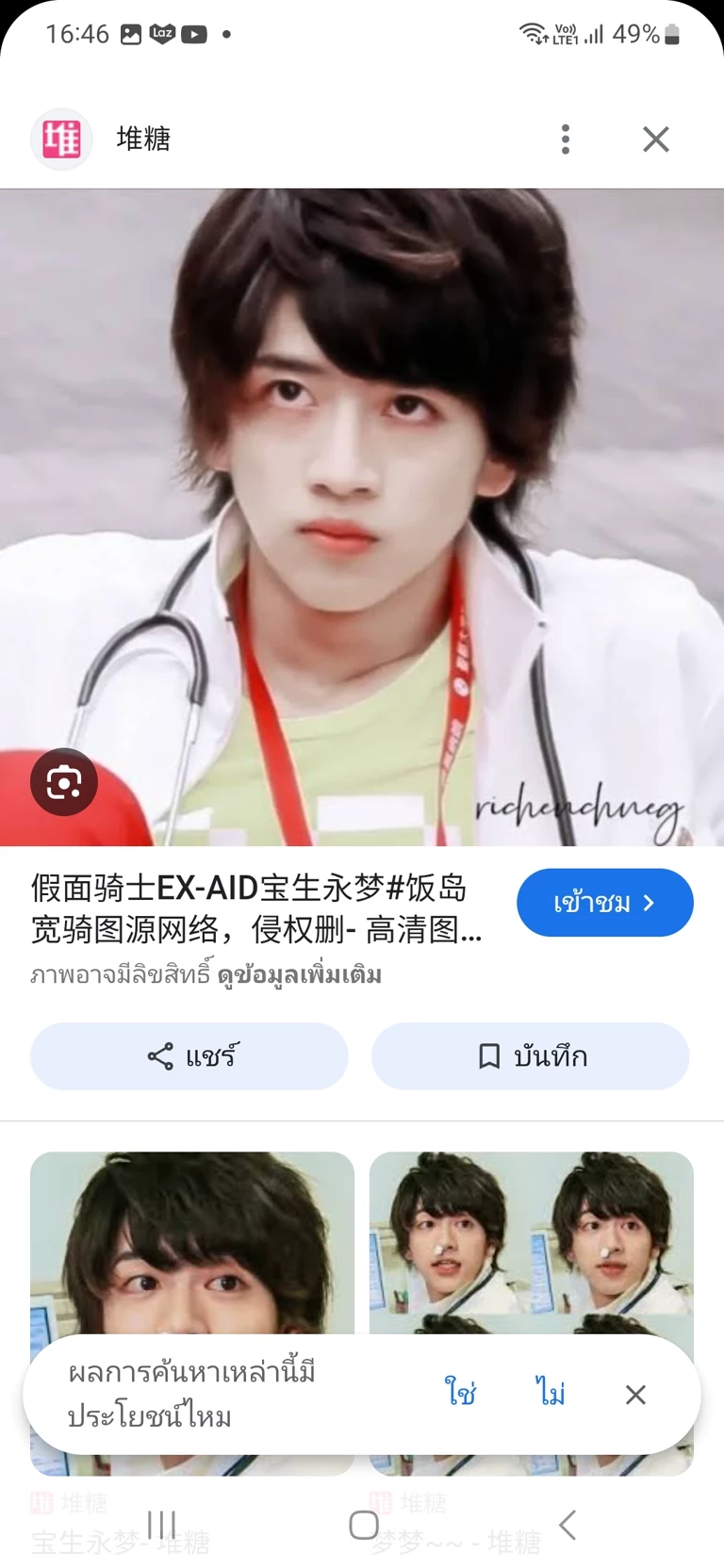Go back with the system back button
Screen dimensions: 724x1568
tap(567, 1524)
